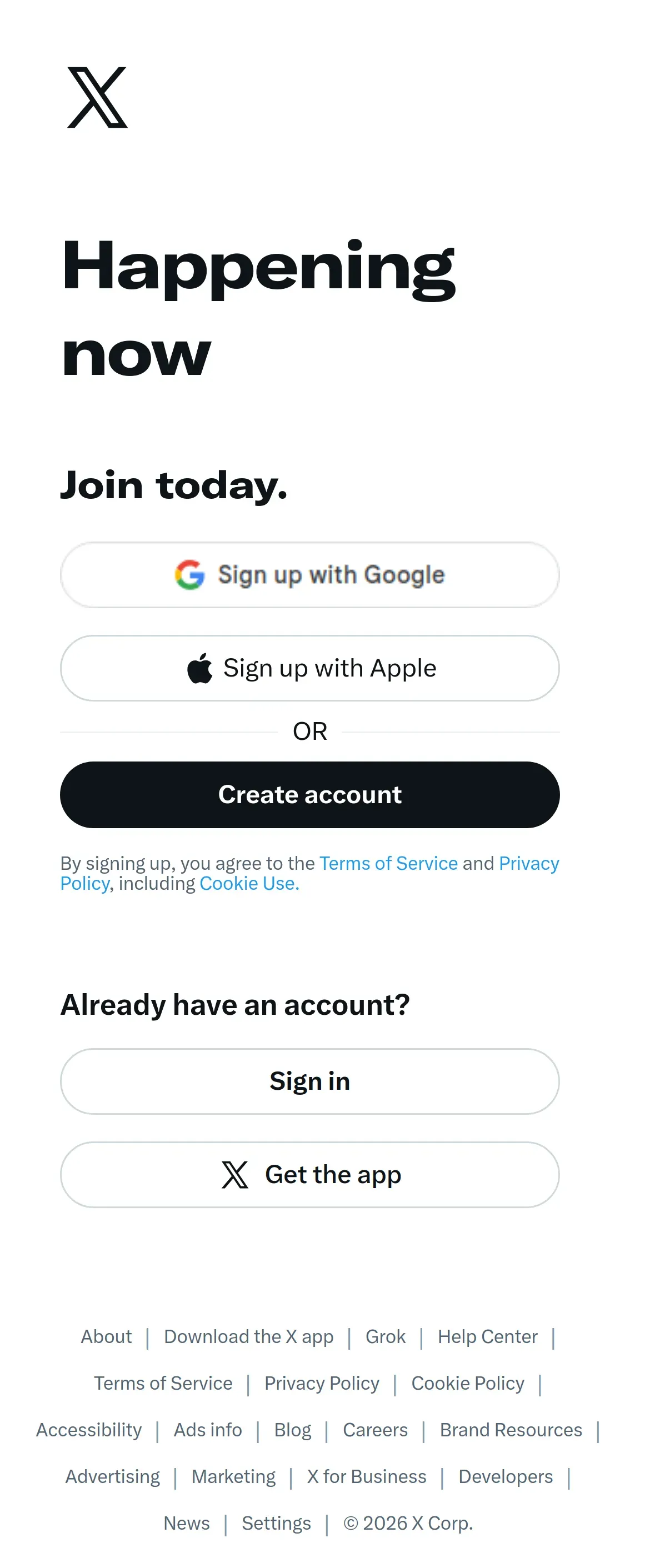Choose Sign up with Apple
650x1568 pixels.
point(310,668)
